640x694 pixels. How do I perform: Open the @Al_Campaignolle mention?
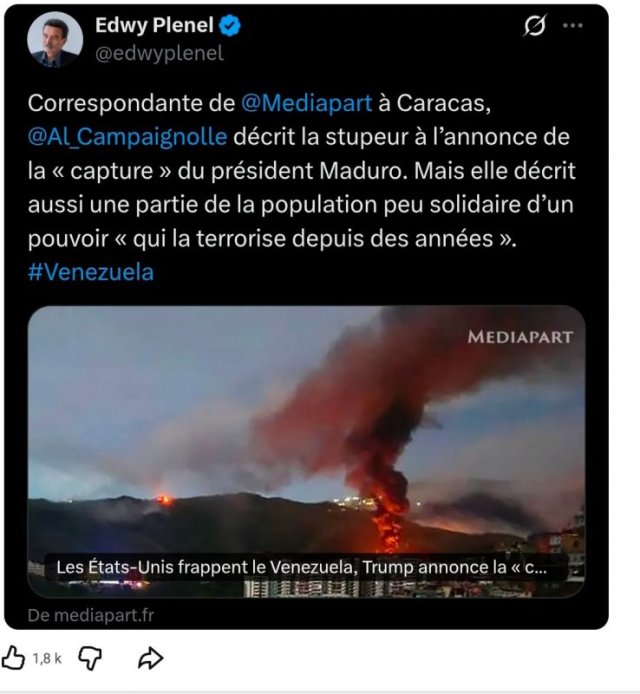click(x=127, y=136)
